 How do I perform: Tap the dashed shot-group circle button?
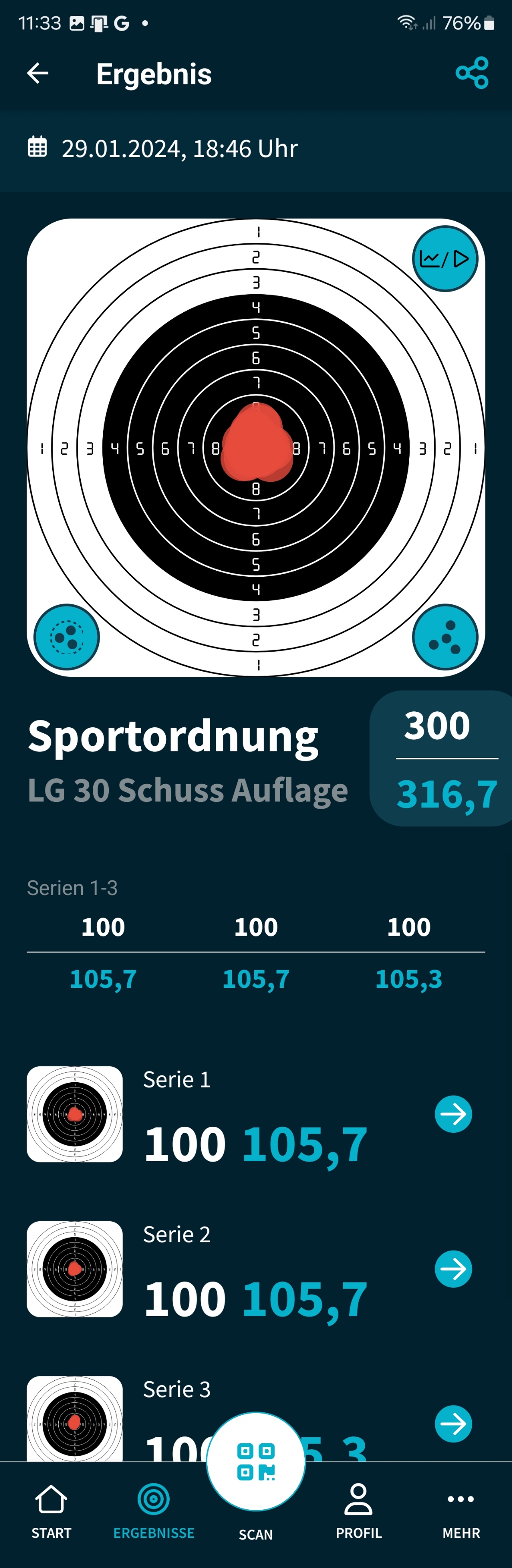66,637
